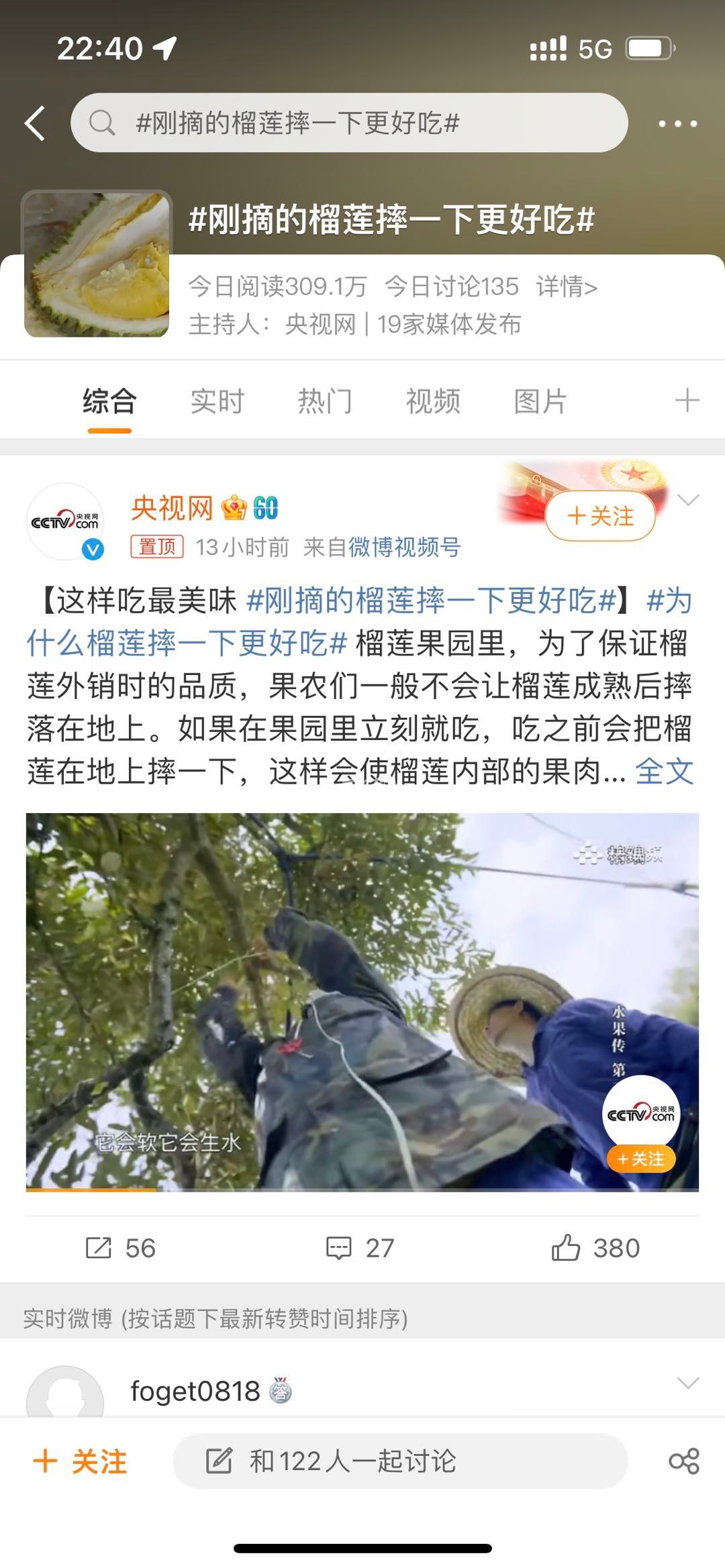Expand the post with 全文
Viewport: 725px width, 1568px height.
[664, 772]
